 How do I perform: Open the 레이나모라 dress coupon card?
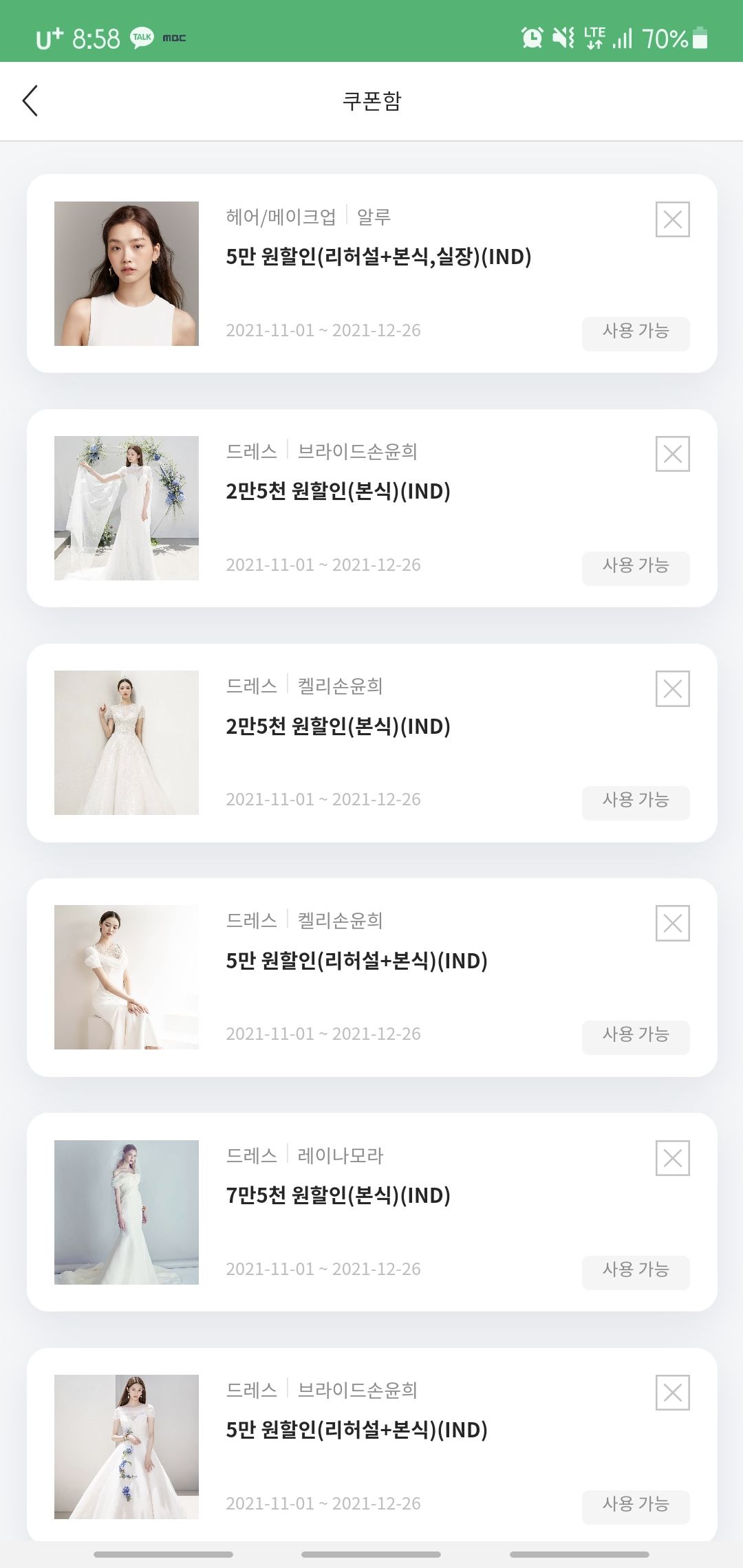tap(371, 1212)
